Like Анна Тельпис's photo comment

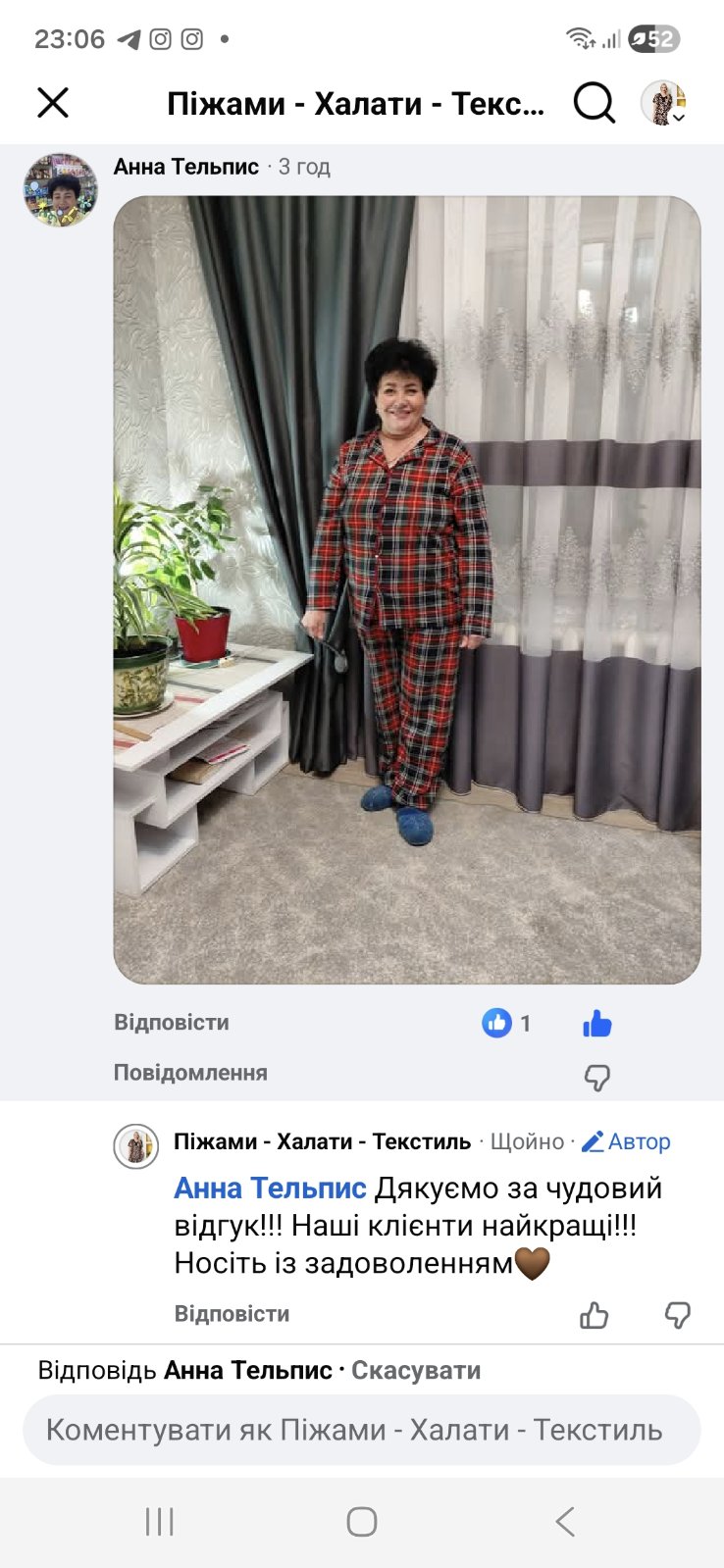point(596,1024)
